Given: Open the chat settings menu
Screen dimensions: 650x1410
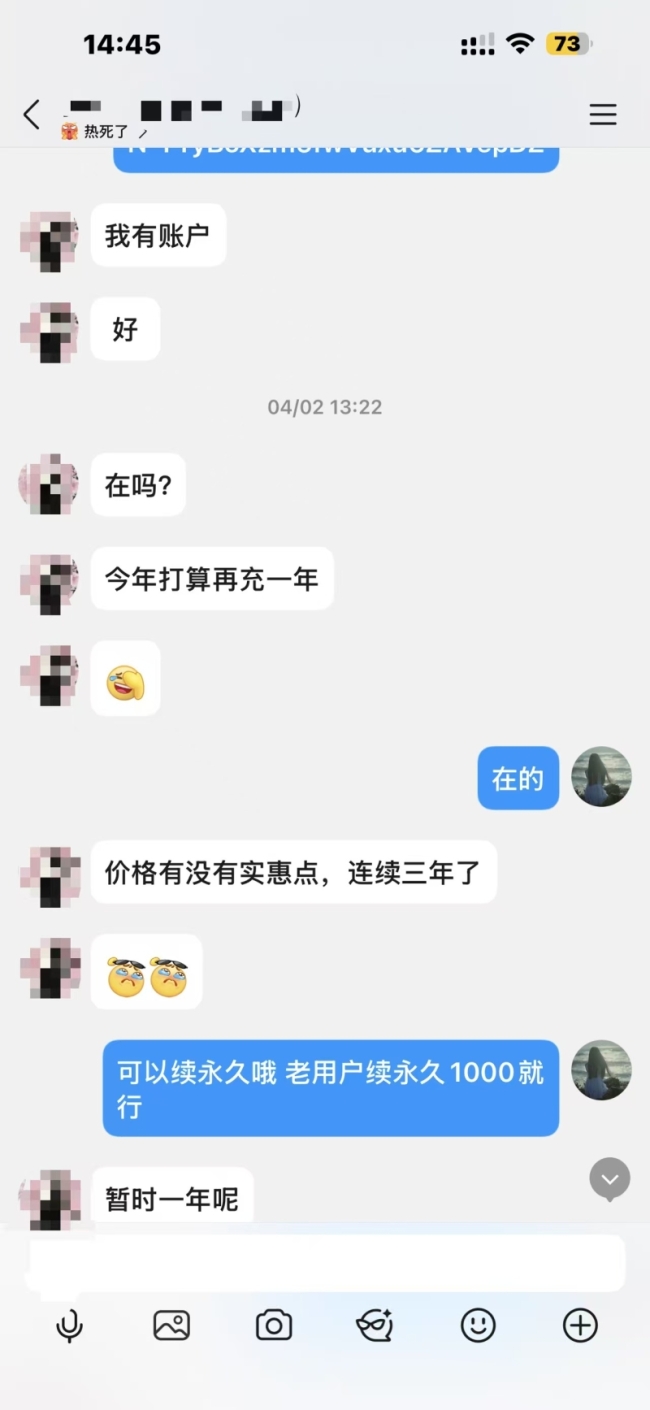Looking at the screenshot, I should [602, 115].
